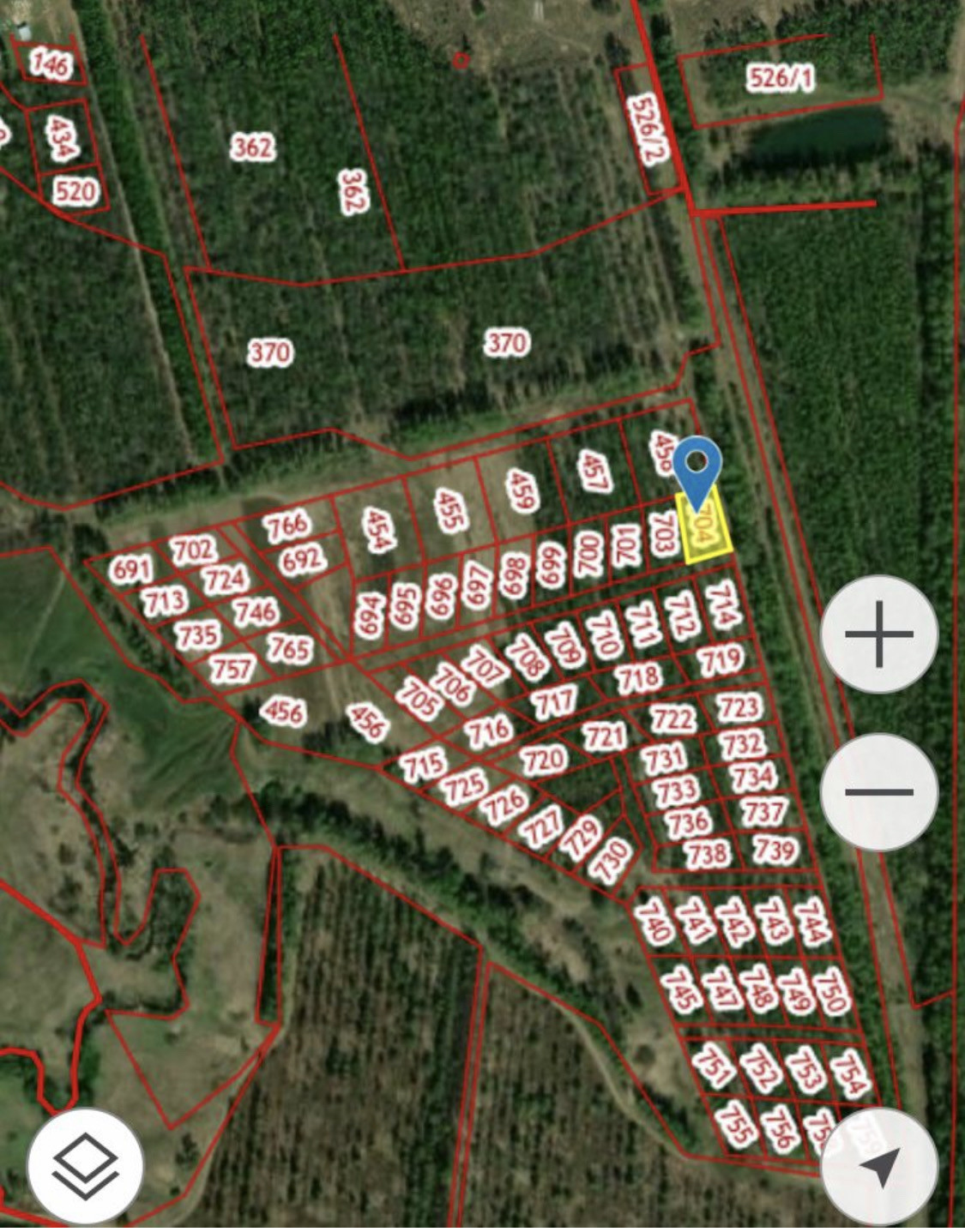Open the map layers selector
This screenshot has width=965, height=1232.
pos(85,1166)
